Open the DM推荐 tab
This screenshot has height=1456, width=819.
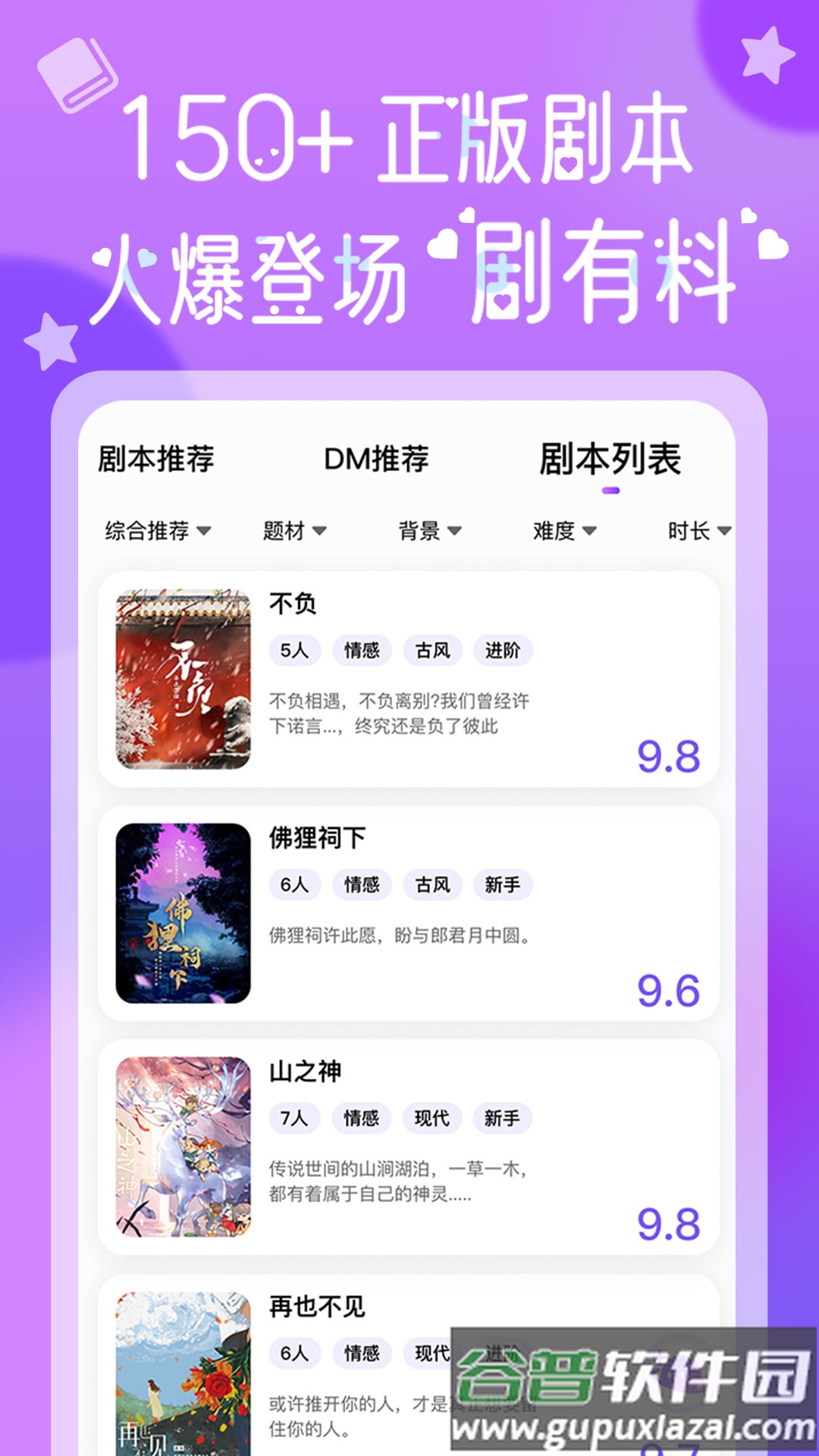tap(377, 456)
